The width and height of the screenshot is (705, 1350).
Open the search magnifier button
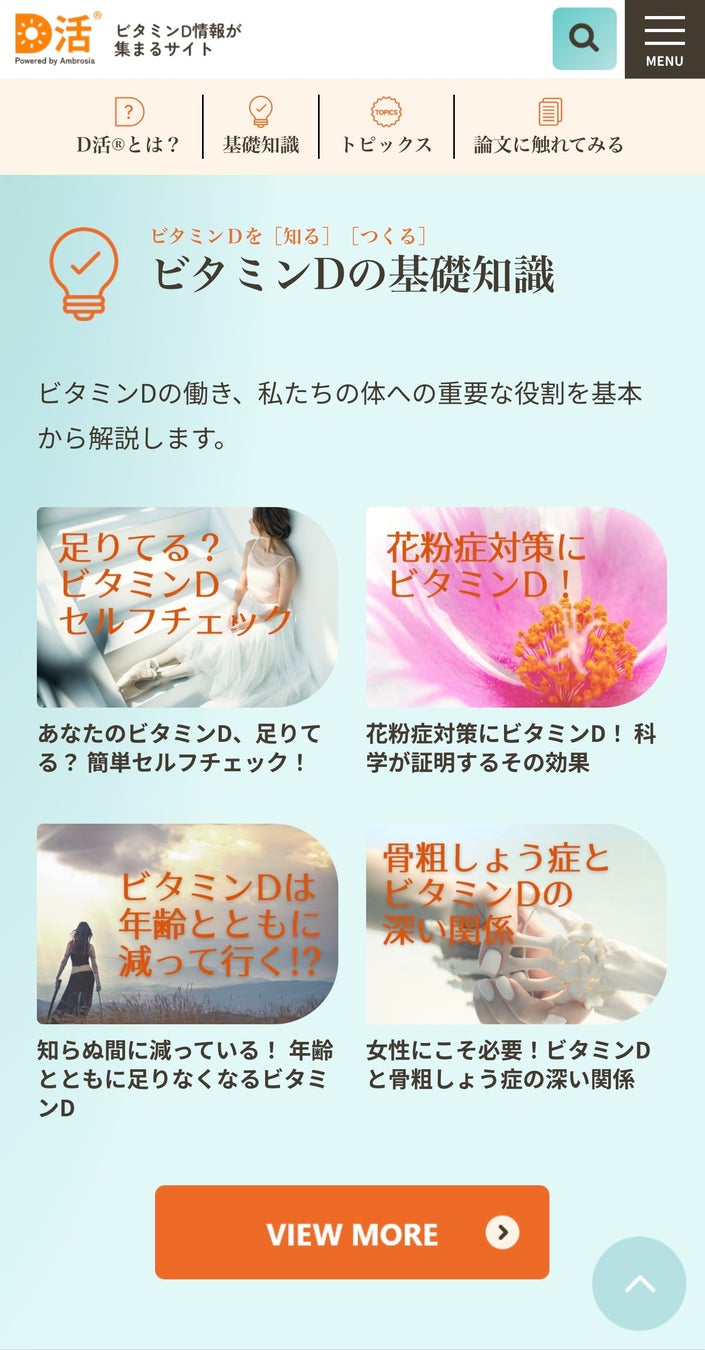click(x=584, y=39)
